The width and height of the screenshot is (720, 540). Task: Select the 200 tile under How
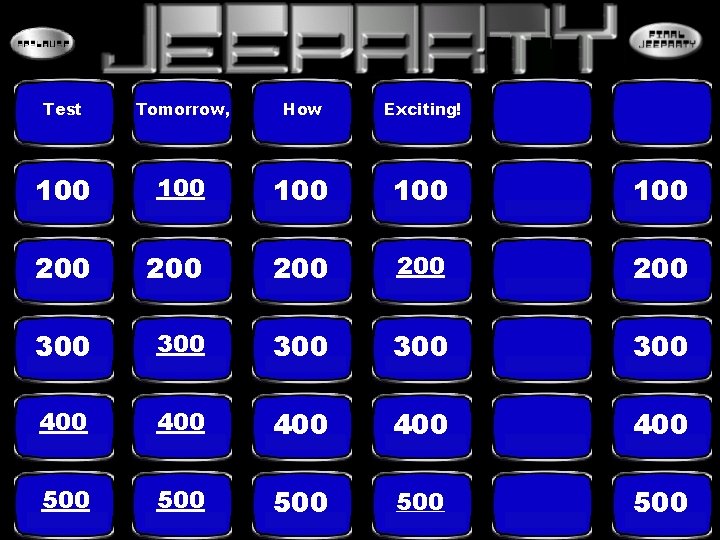pyautogui.click(x=301, y=270)
